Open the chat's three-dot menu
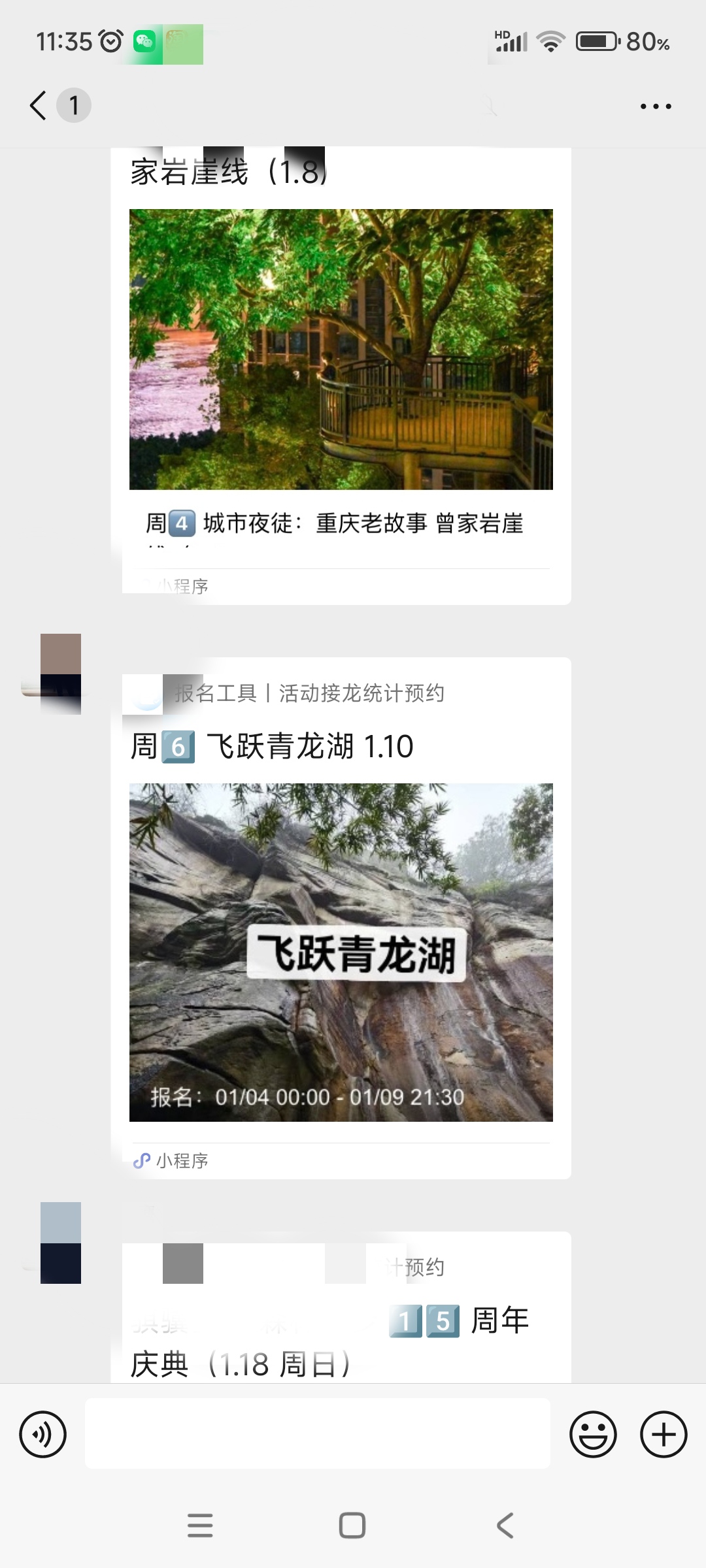Image resolution: width=706 pixels, height=1568 pixels. click(656, 106)
